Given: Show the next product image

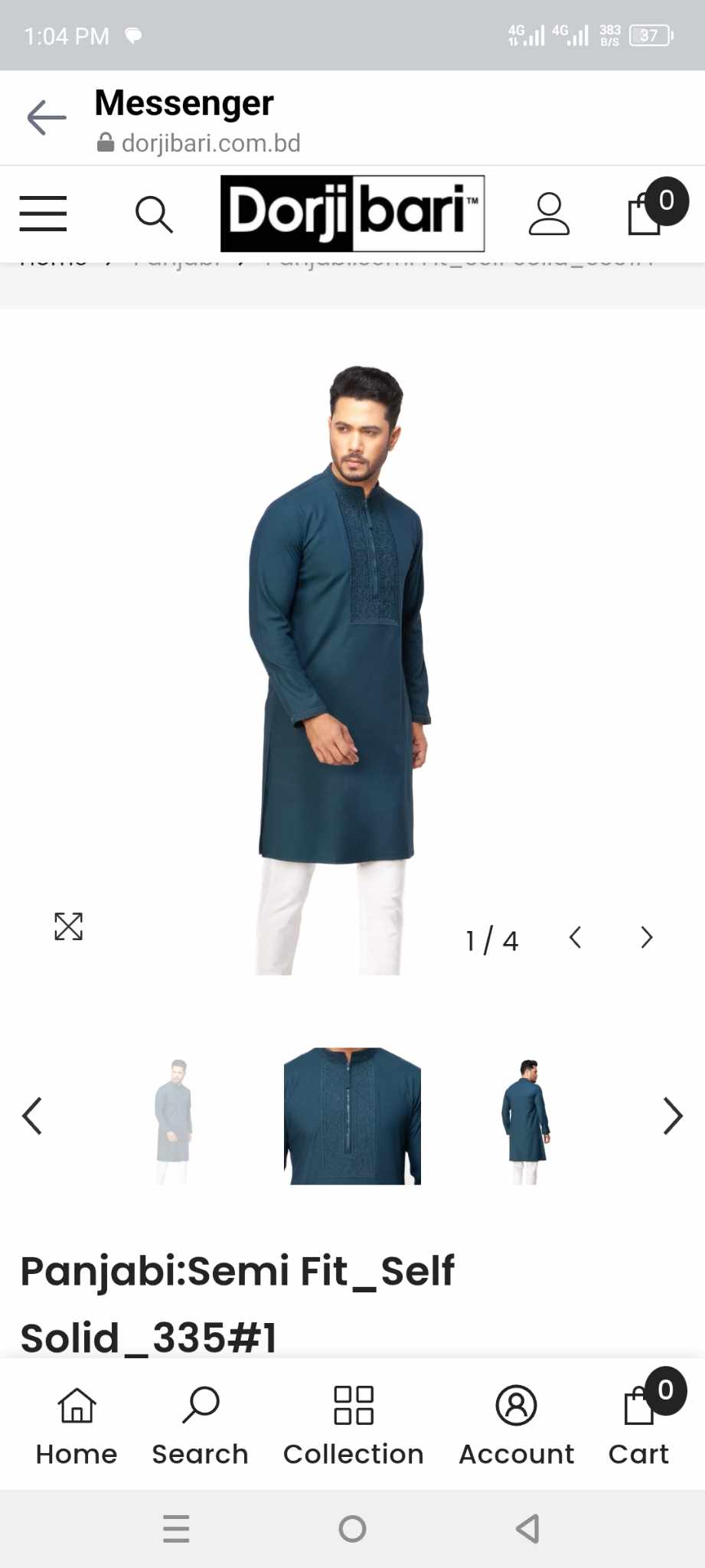Looking at the screenshot, I should click(647, 938).
